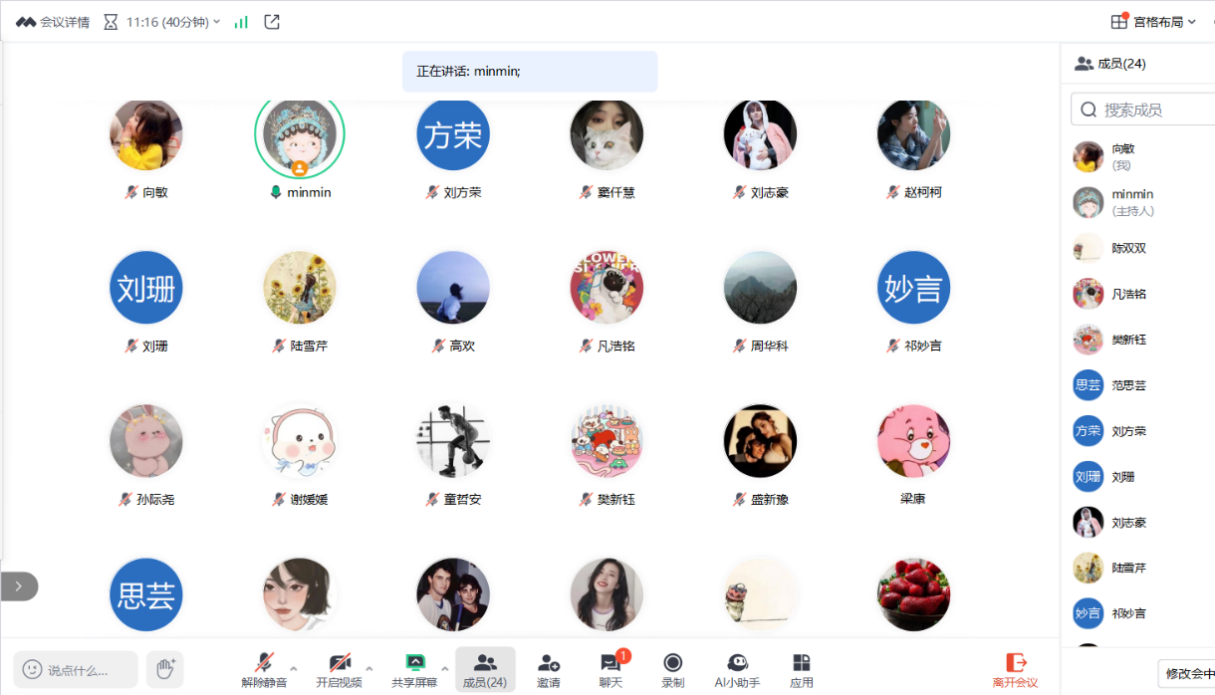Select minmin's video tile
This screenshot has width=1215, height=695.
299,140
